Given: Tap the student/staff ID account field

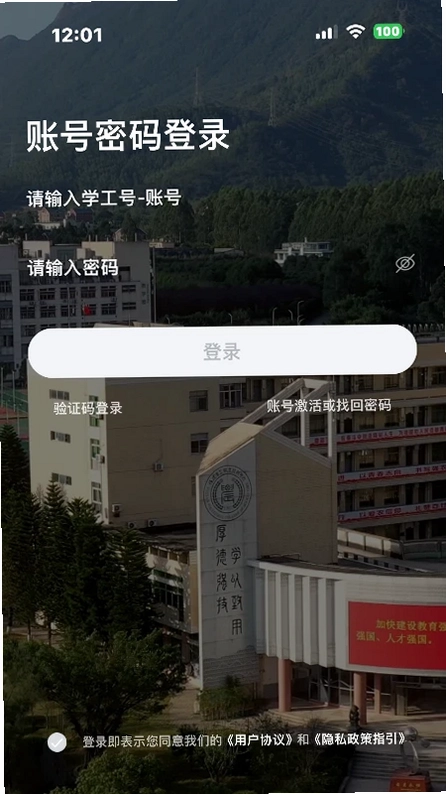Looking at the screenshot, I should coord(221,198).
